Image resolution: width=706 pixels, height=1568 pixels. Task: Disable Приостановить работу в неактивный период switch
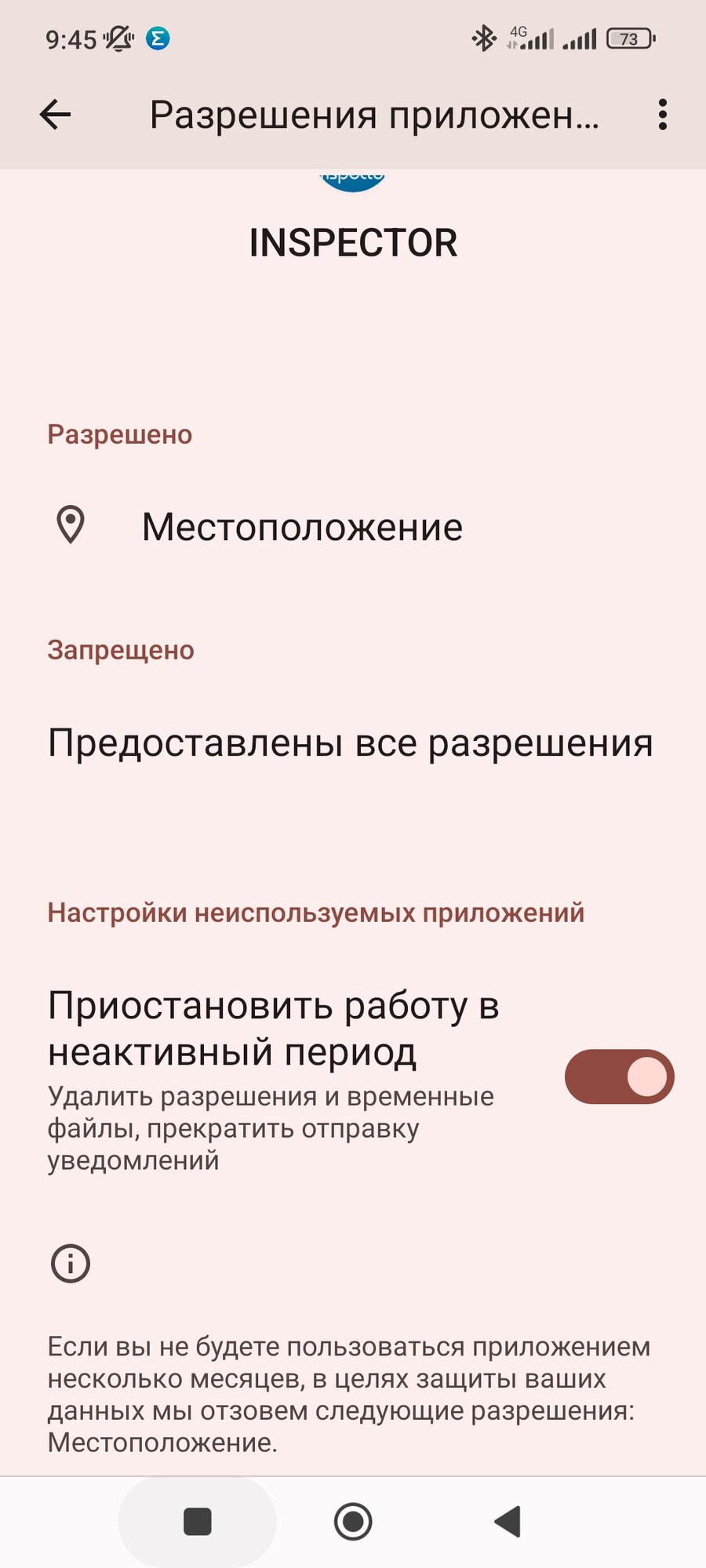619,1076
